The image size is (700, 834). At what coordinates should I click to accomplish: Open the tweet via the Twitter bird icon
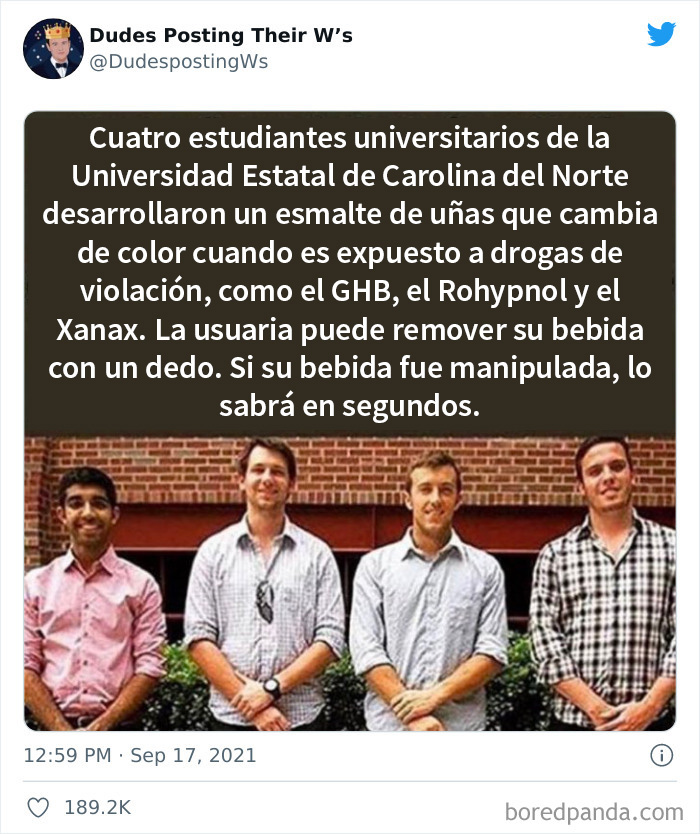(661, 34)
